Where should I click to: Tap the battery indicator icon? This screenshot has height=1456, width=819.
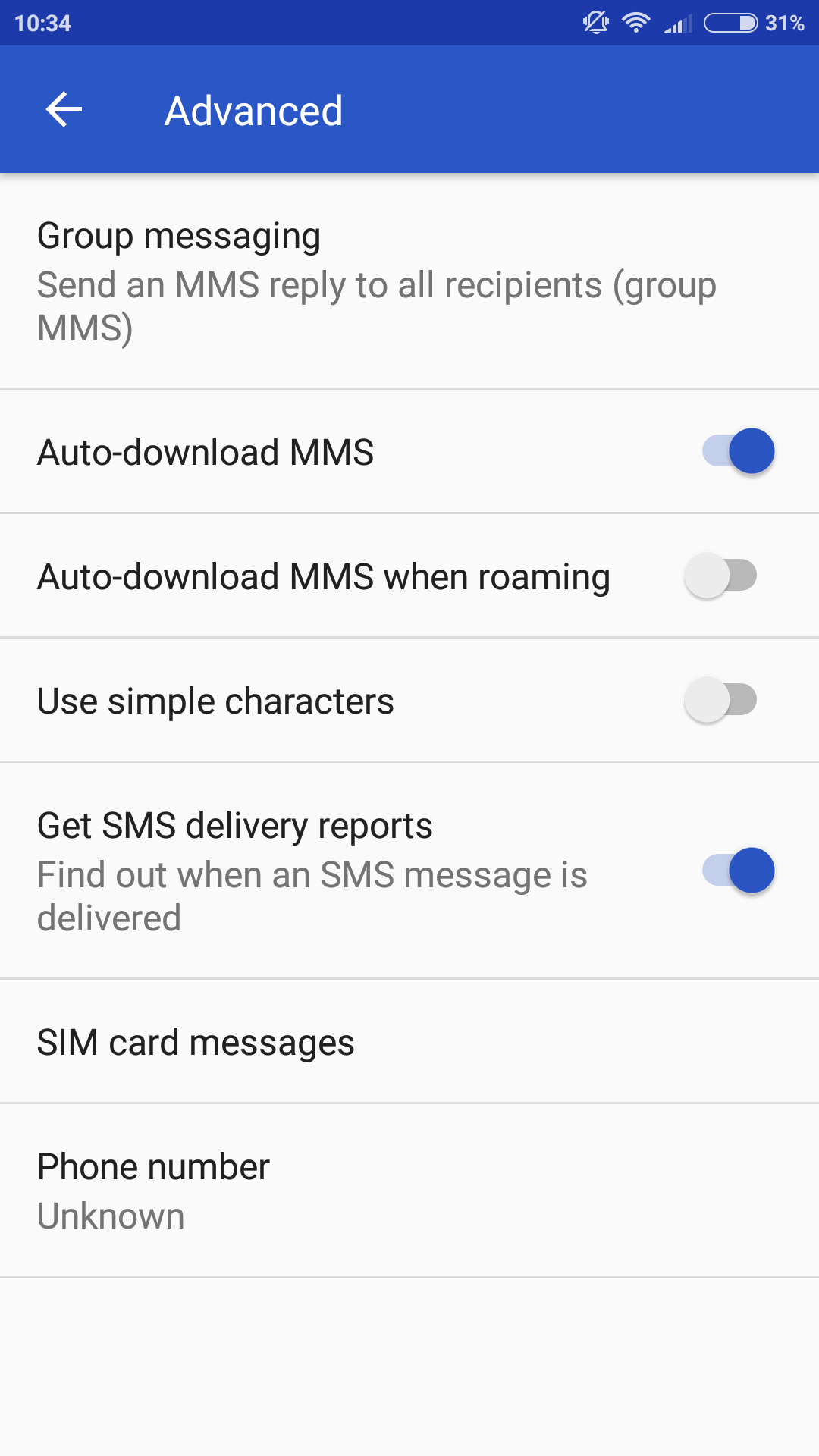pos(730,23)
